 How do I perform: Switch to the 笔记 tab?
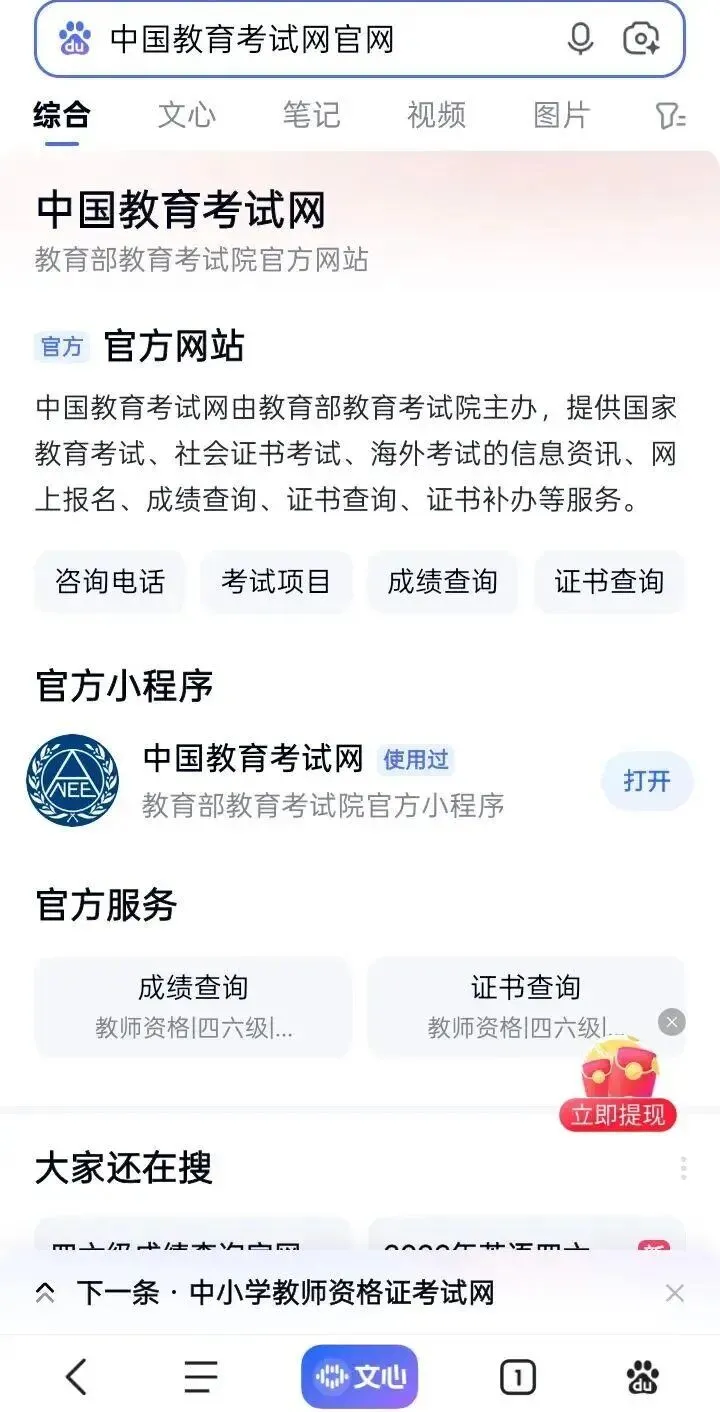[311, 115]
